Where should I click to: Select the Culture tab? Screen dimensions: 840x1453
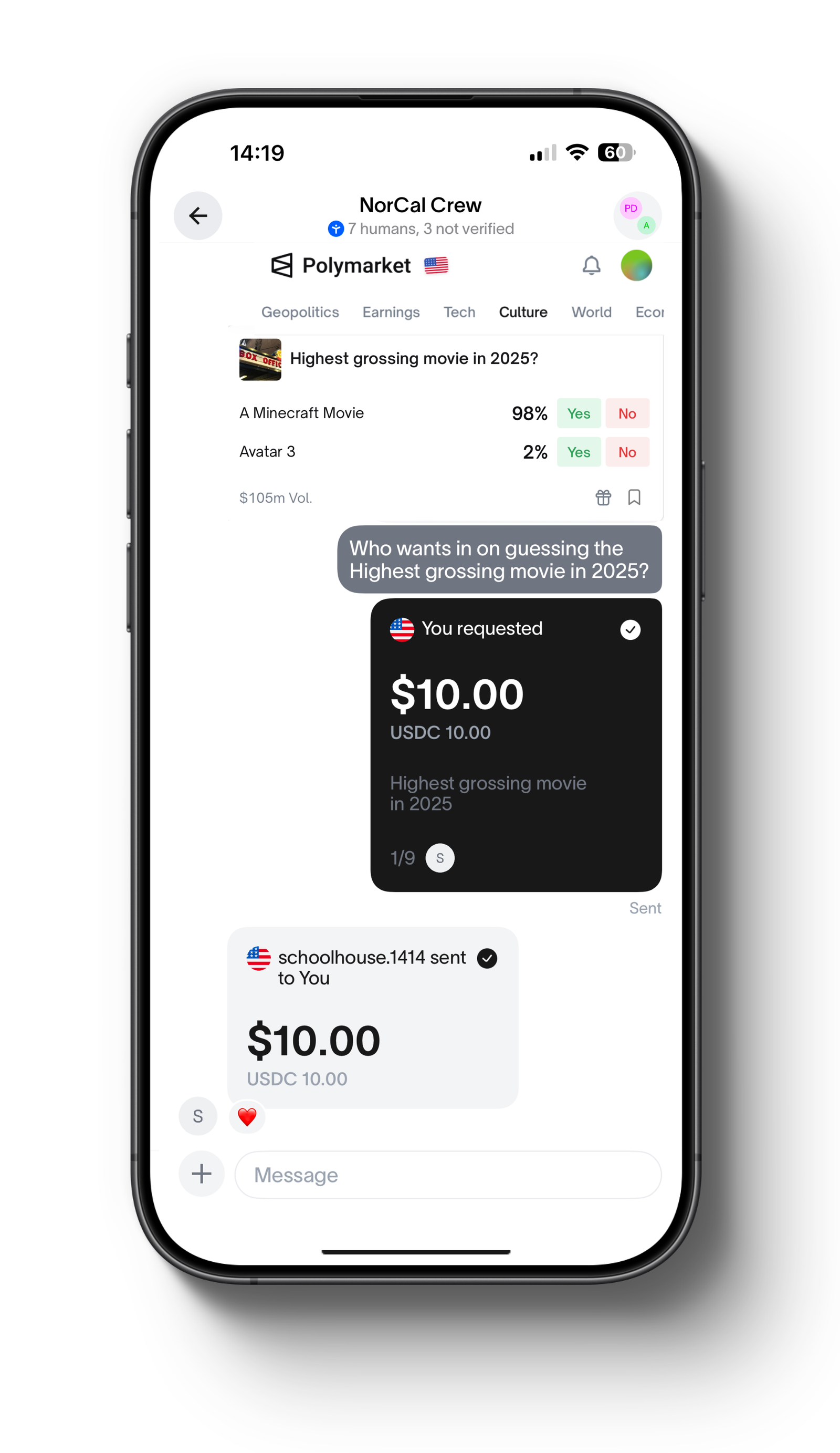[522, 312]
